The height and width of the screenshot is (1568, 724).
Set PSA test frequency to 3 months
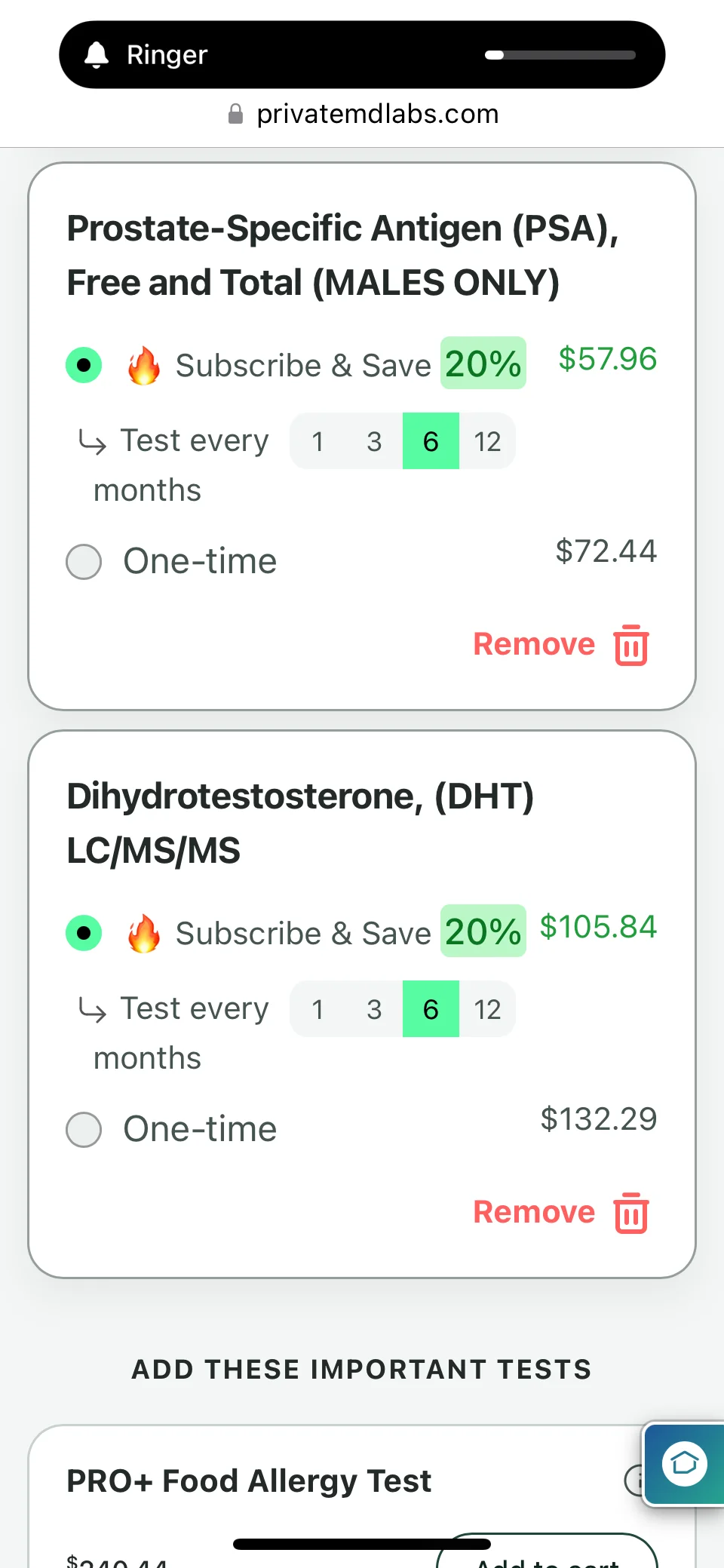tap(374, 441)
